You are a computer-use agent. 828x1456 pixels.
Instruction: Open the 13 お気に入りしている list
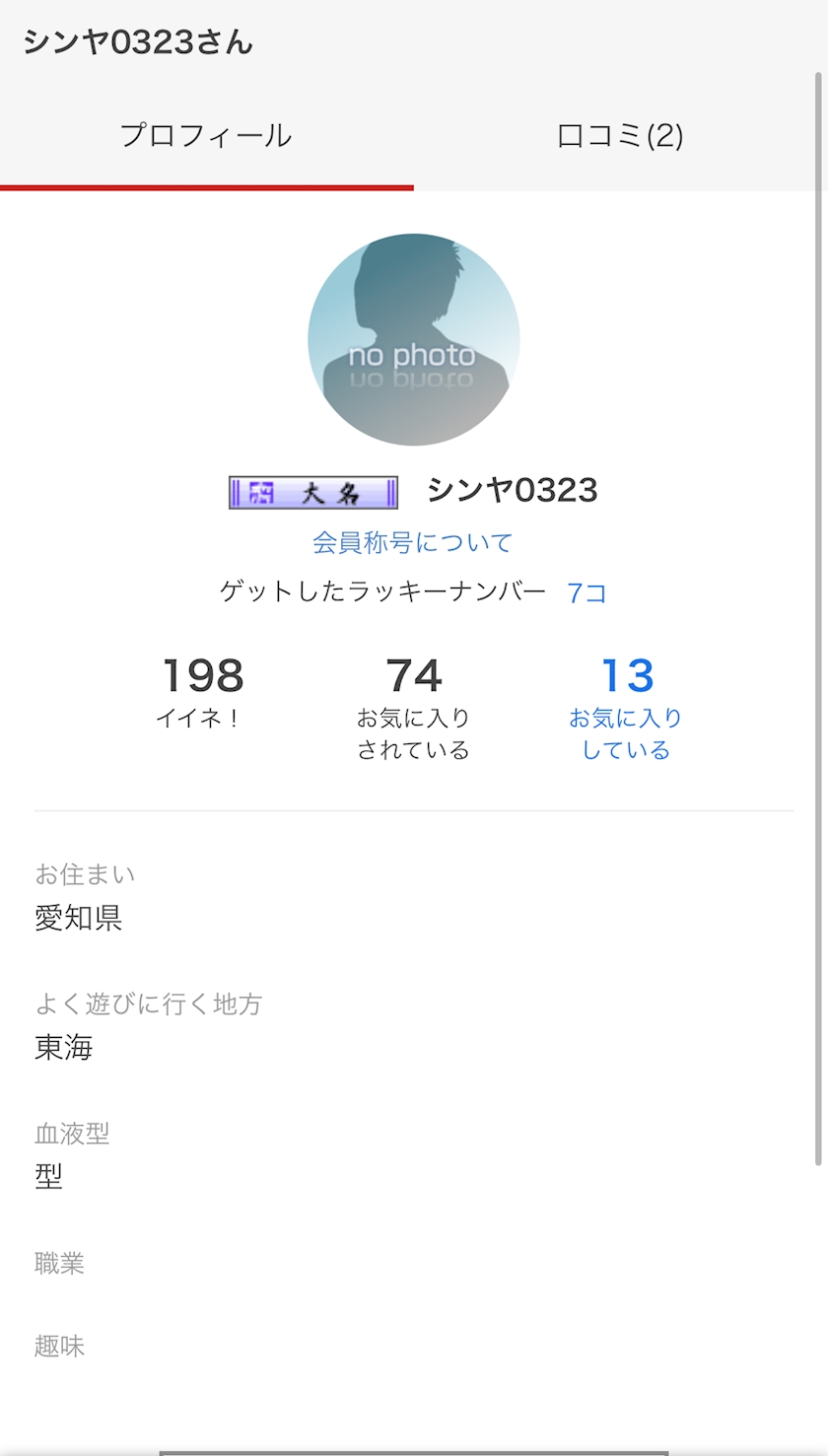626,707
